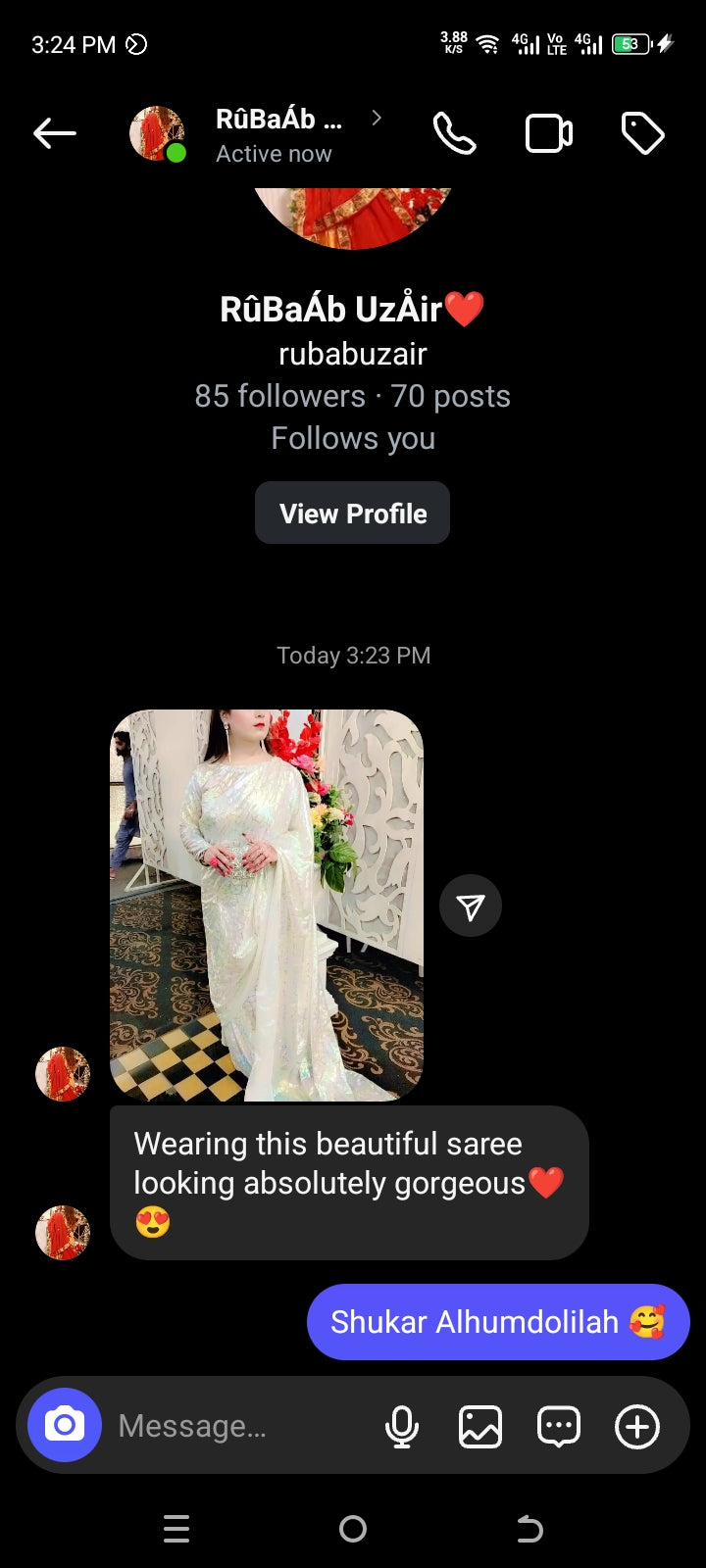
Task: Open RûBaÁb chat details header
Action: [279, 134]
